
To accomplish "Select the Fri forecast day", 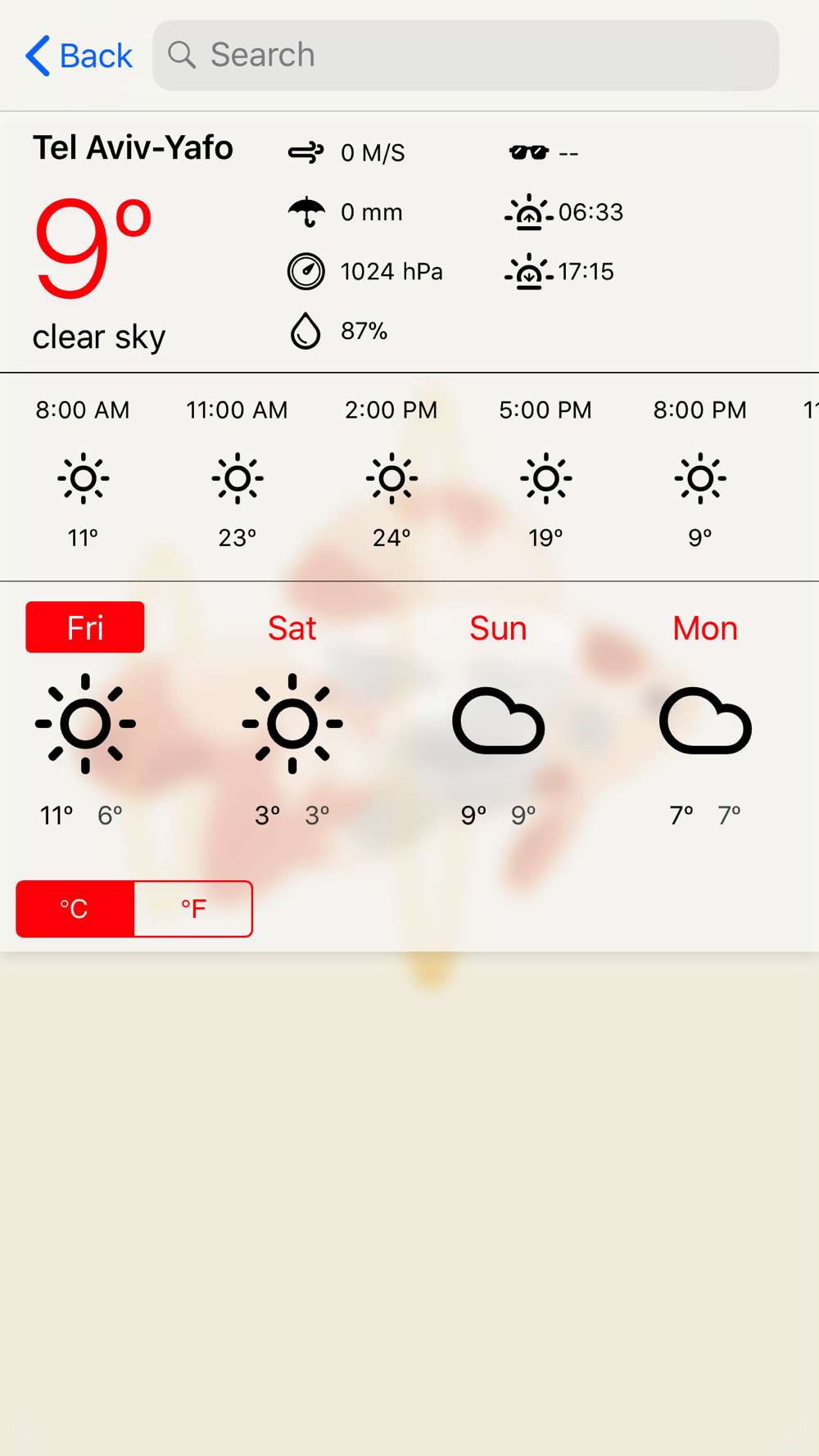I will pyautogui.click(x=85, y=627).
